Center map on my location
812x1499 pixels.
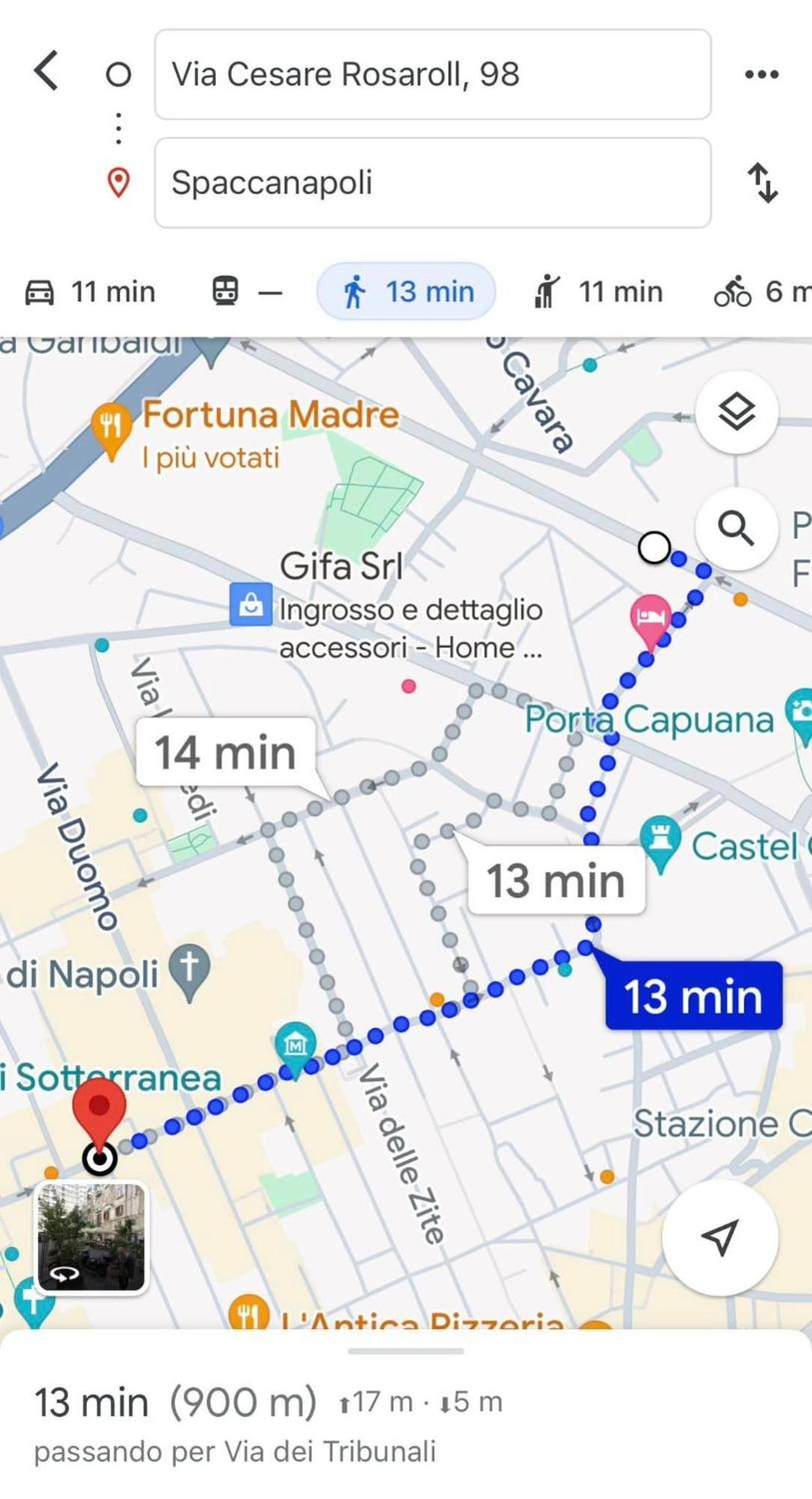pyautogui.click(x=720, y=1237)
